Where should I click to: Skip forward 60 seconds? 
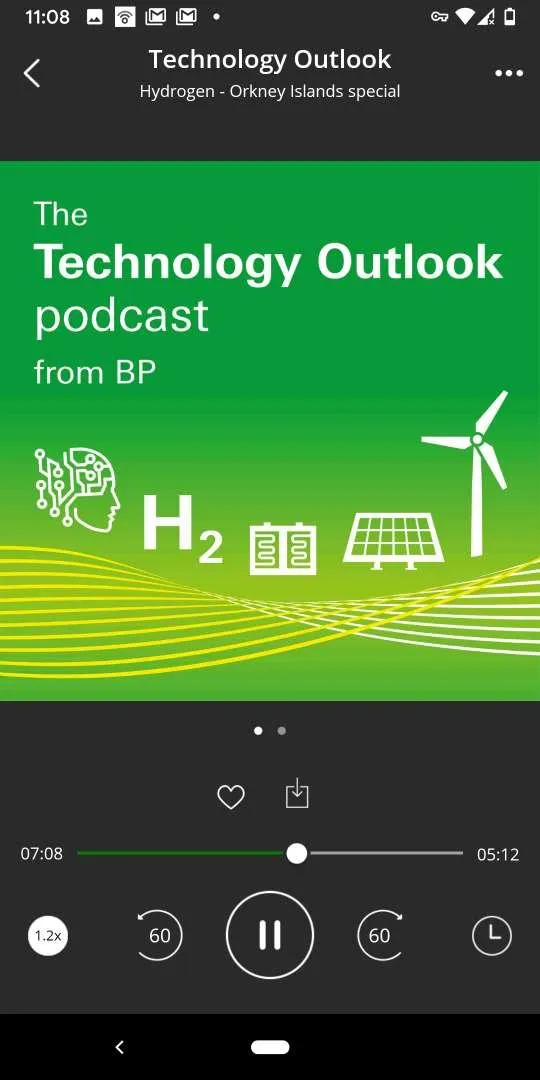coord(380,935)
